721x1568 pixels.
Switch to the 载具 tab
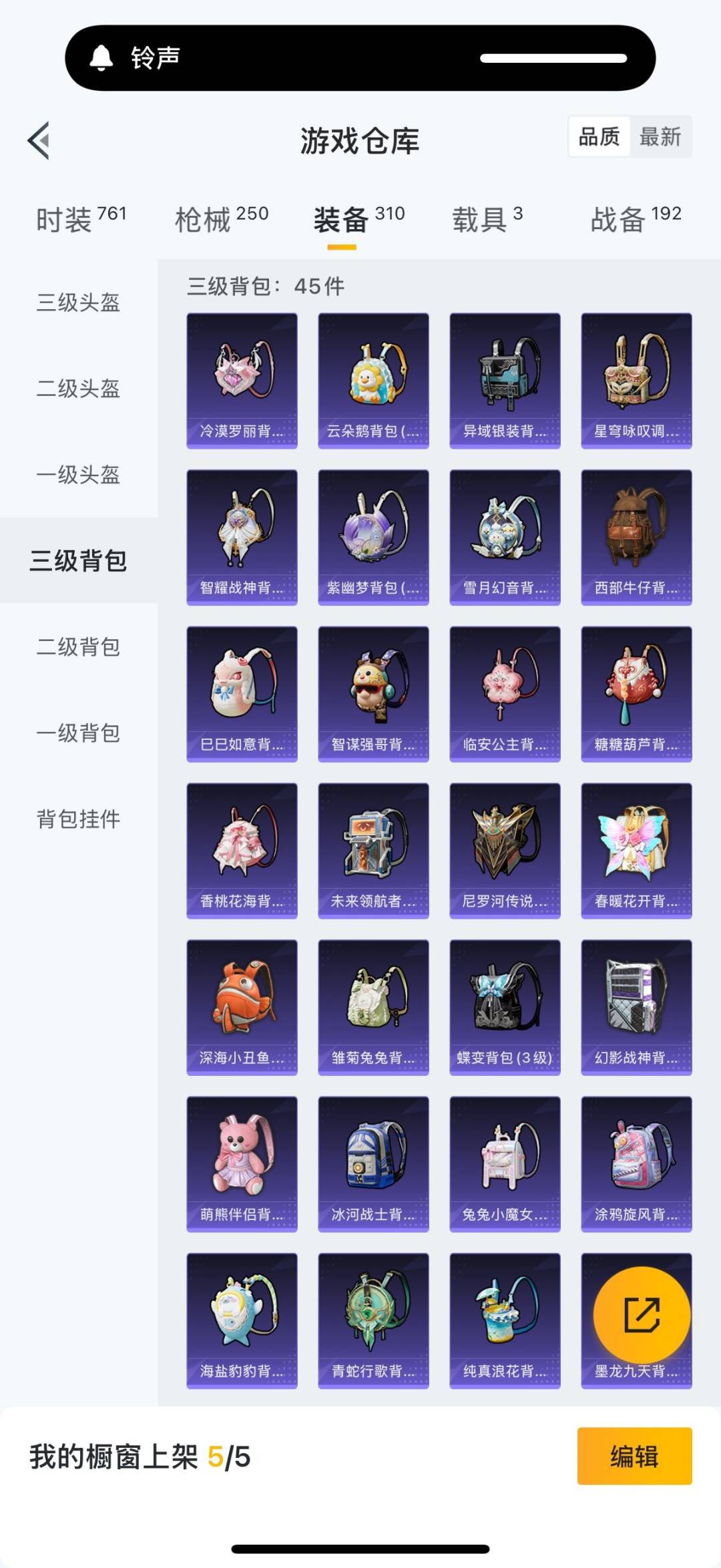point(487,219)
